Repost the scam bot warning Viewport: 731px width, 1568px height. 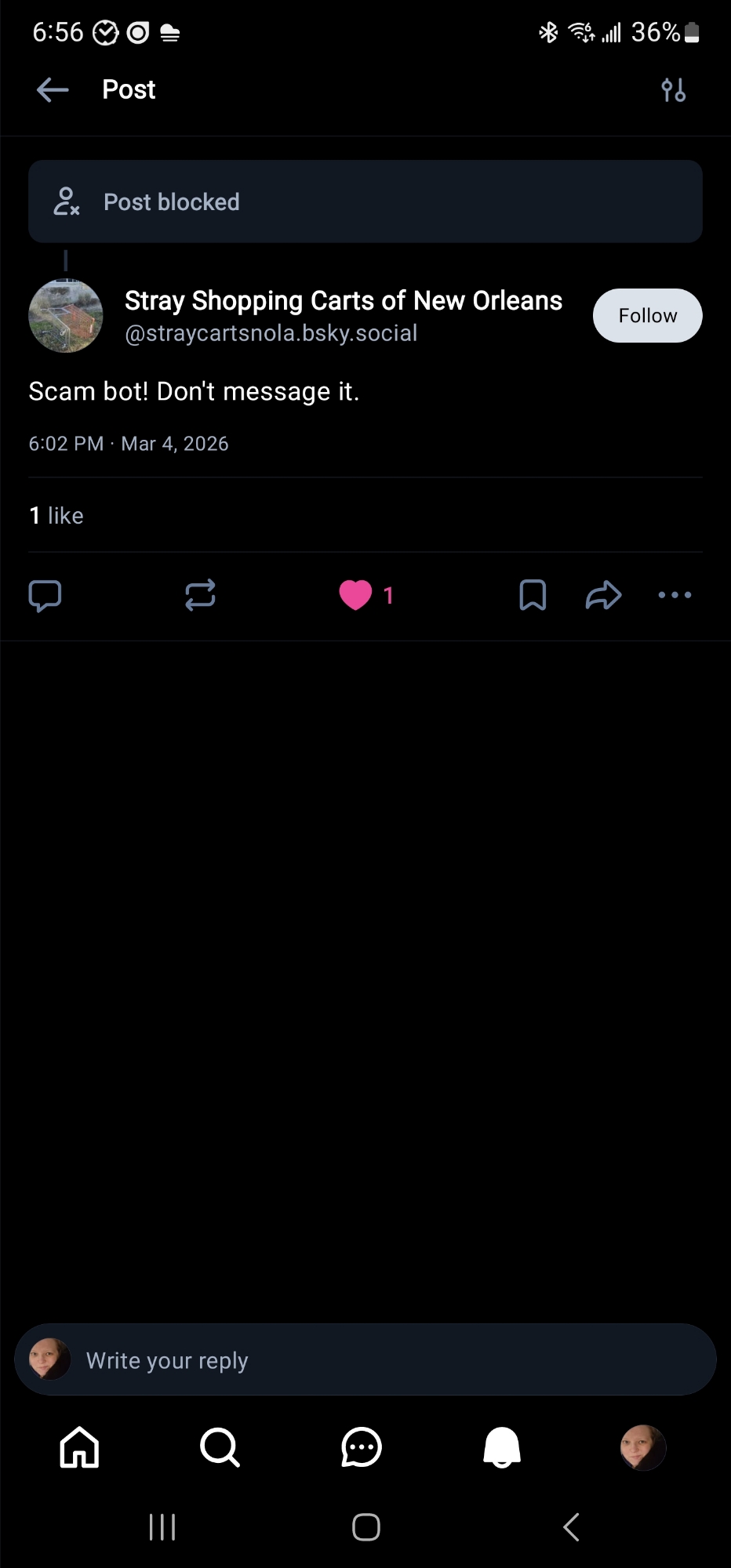tap(200, 595)
